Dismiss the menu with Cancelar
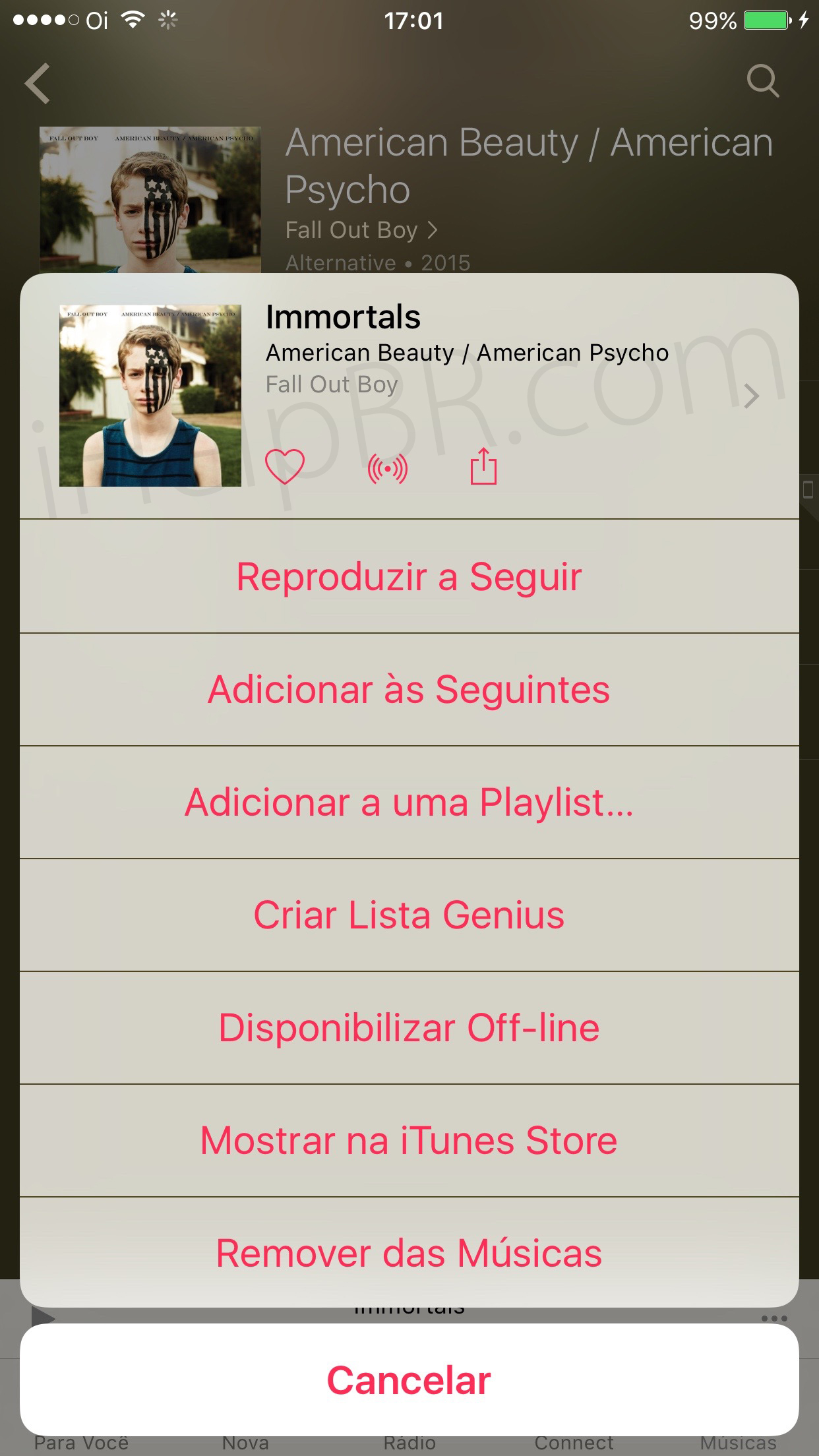 click(409, 1381)
